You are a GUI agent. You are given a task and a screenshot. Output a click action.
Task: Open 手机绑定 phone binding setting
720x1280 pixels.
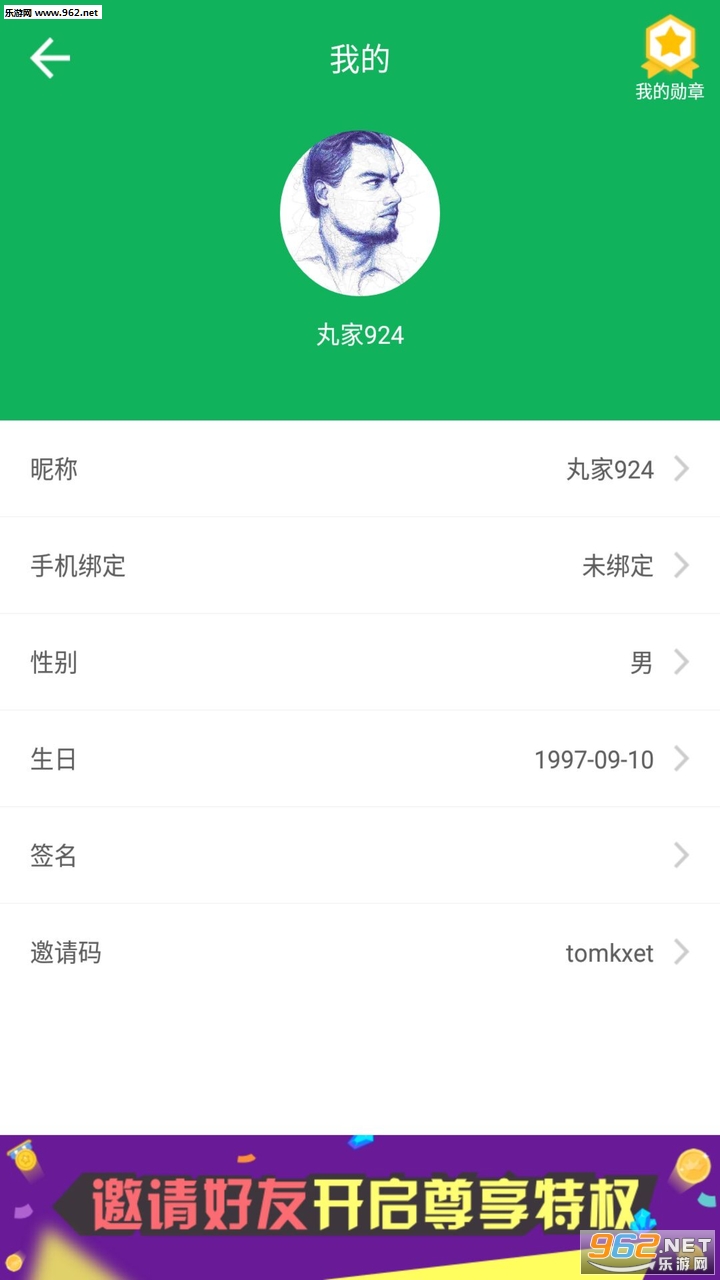click(360, 566)
